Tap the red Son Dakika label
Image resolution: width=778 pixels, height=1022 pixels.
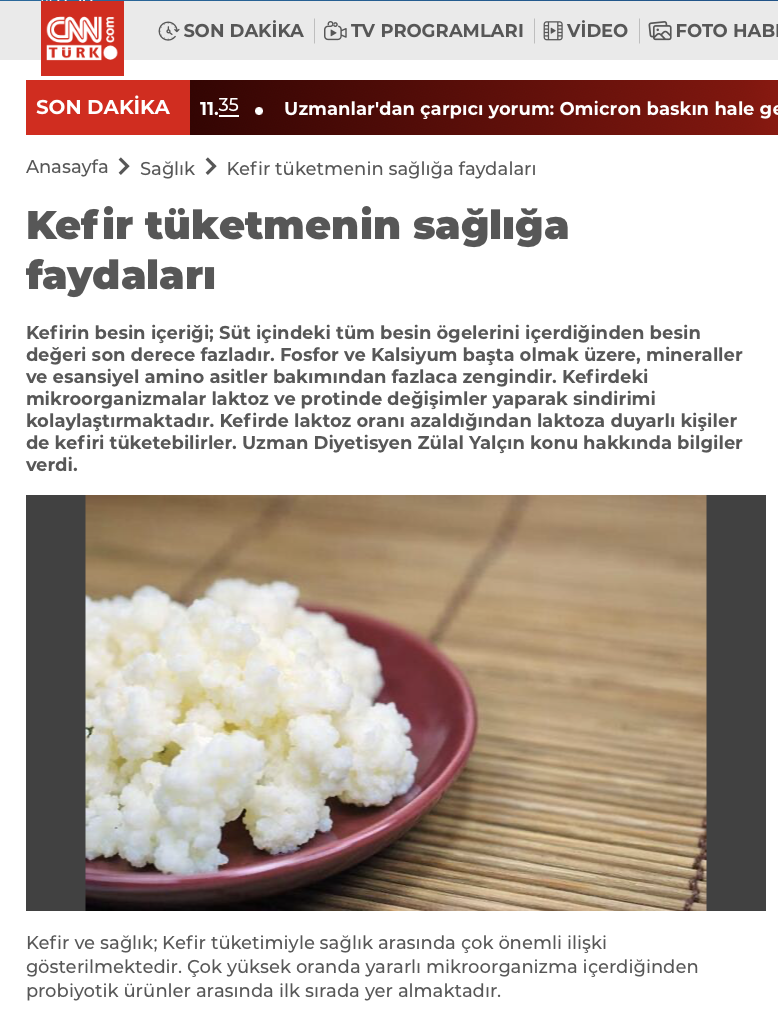103,108
